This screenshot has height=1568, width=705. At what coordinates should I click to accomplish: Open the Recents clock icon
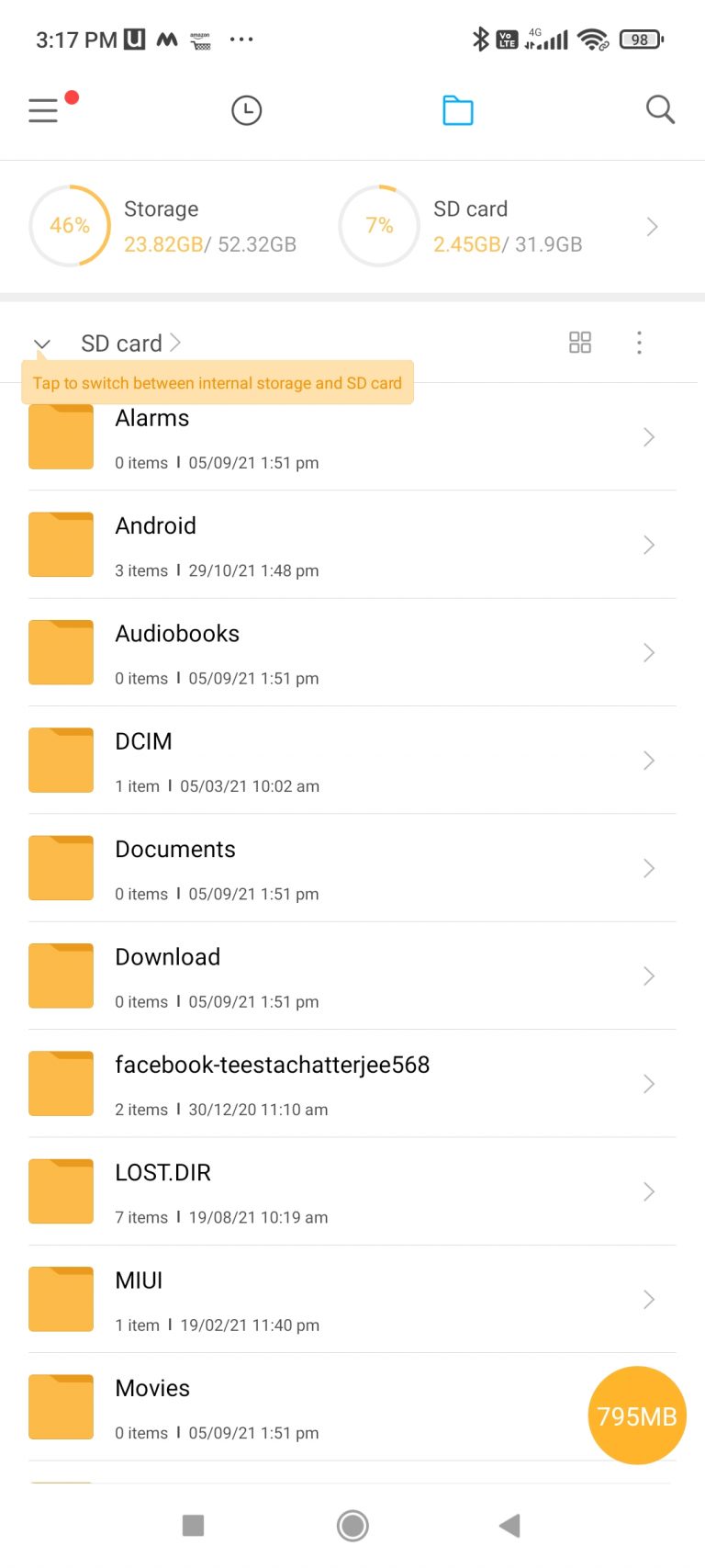246,109
